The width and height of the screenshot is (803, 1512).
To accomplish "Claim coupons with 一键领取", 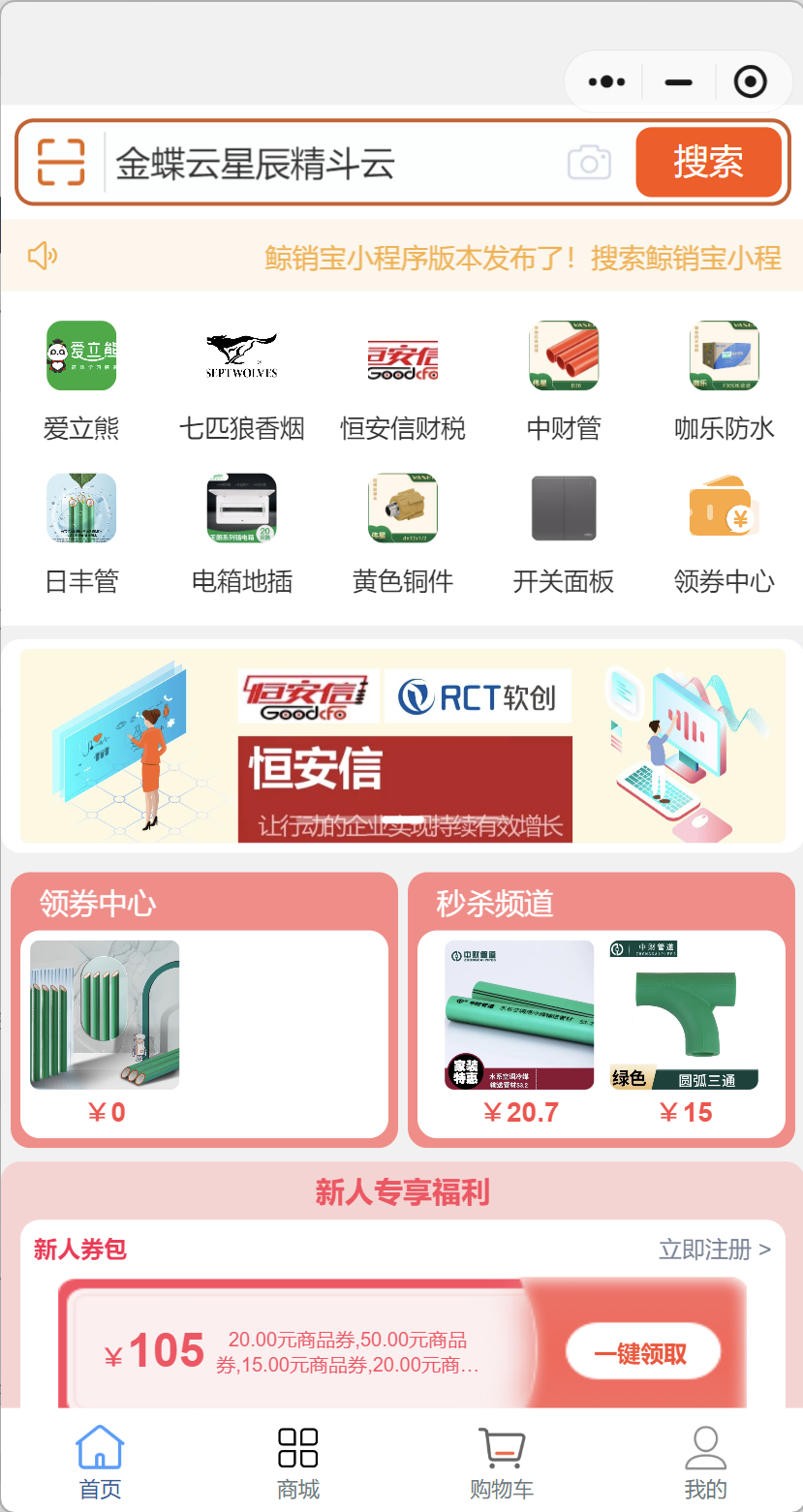I will click(643, 1352).
